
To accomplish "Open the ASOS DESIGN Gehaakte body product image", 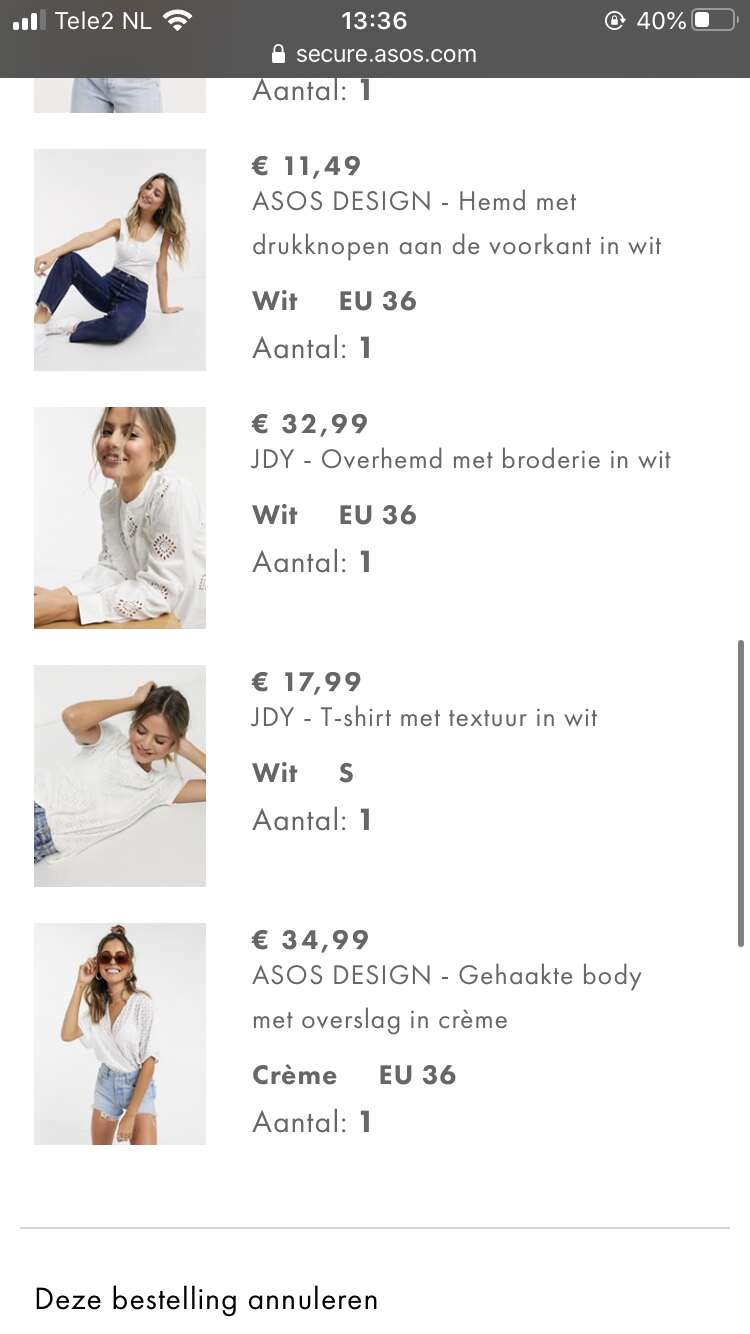I will tap(120, 1034).
